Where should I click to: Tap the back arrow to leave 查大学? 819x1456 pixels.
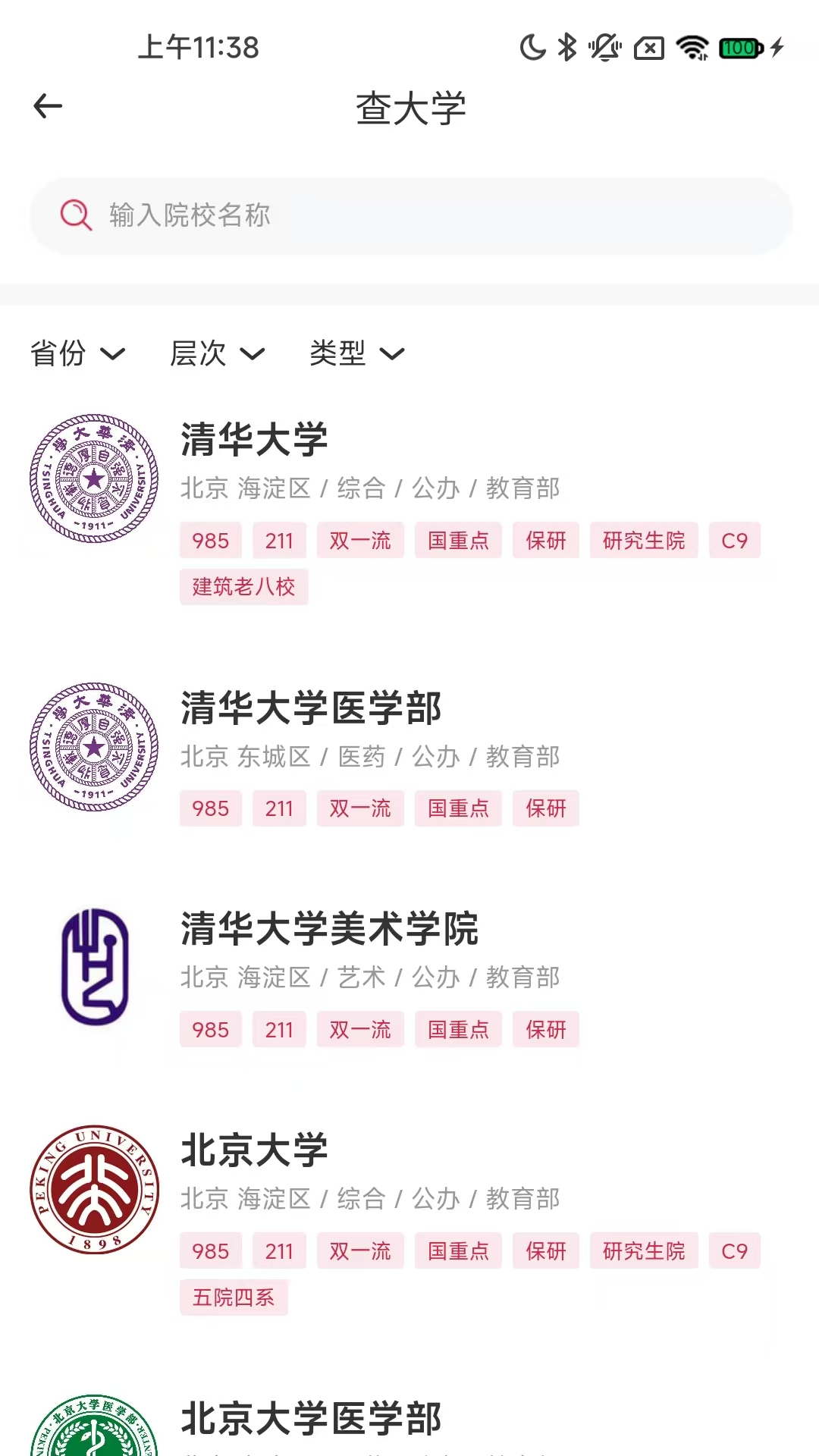(47, 105)
